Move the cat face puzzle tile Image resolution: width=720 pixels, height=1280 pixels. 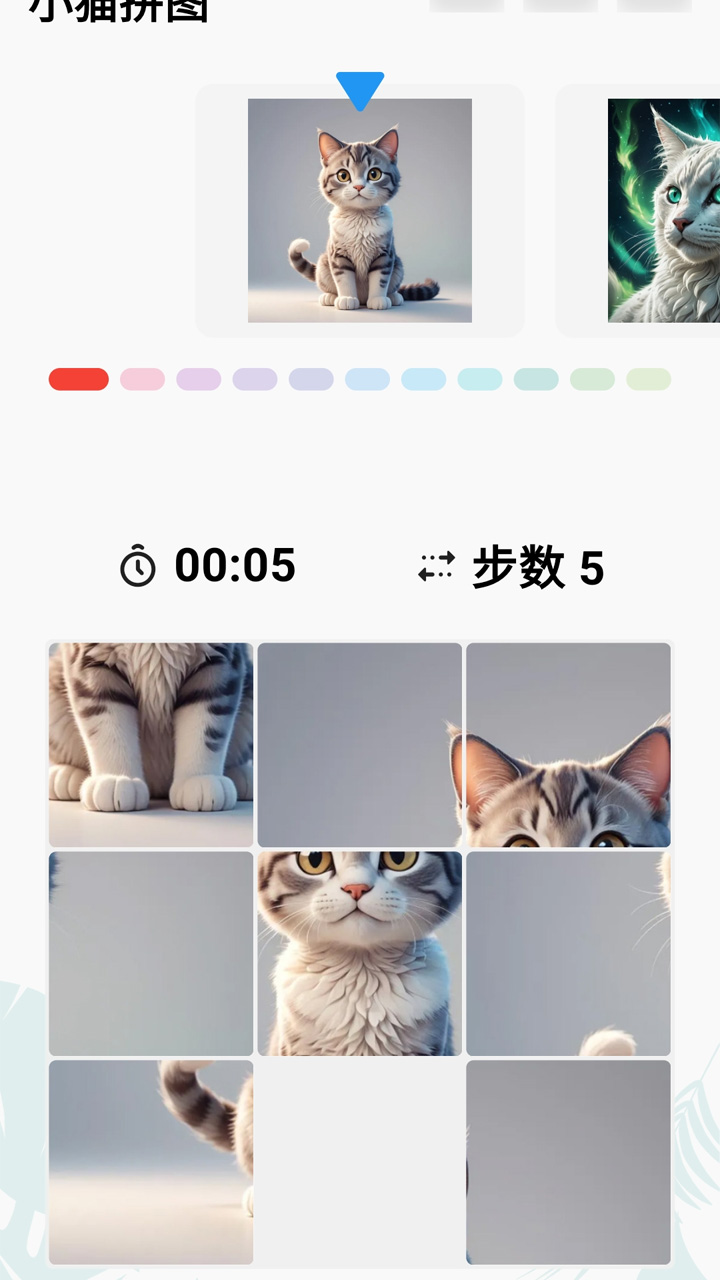point(360,953)
